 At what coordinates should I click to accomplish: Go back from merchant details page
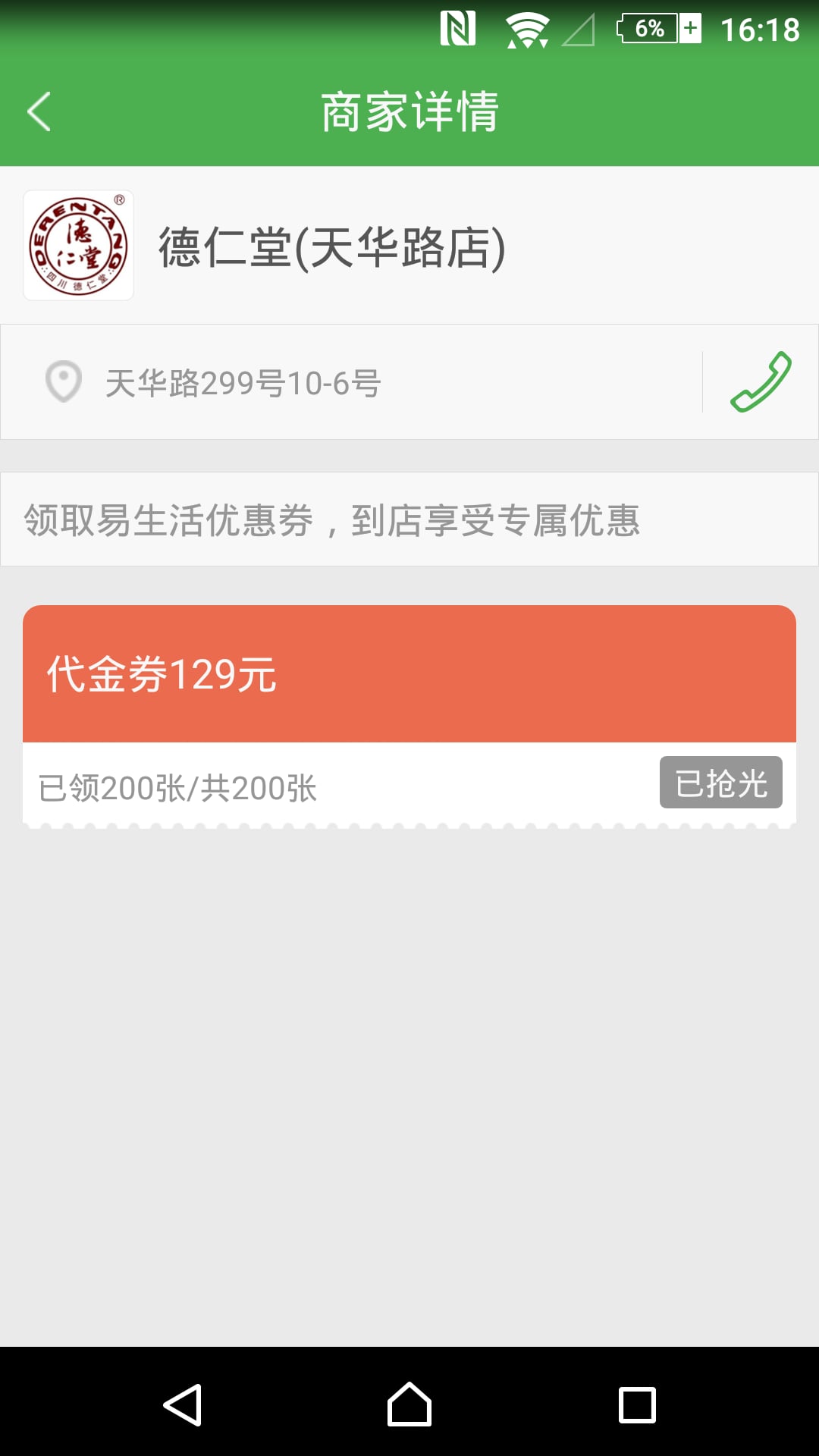coord(39,111)
